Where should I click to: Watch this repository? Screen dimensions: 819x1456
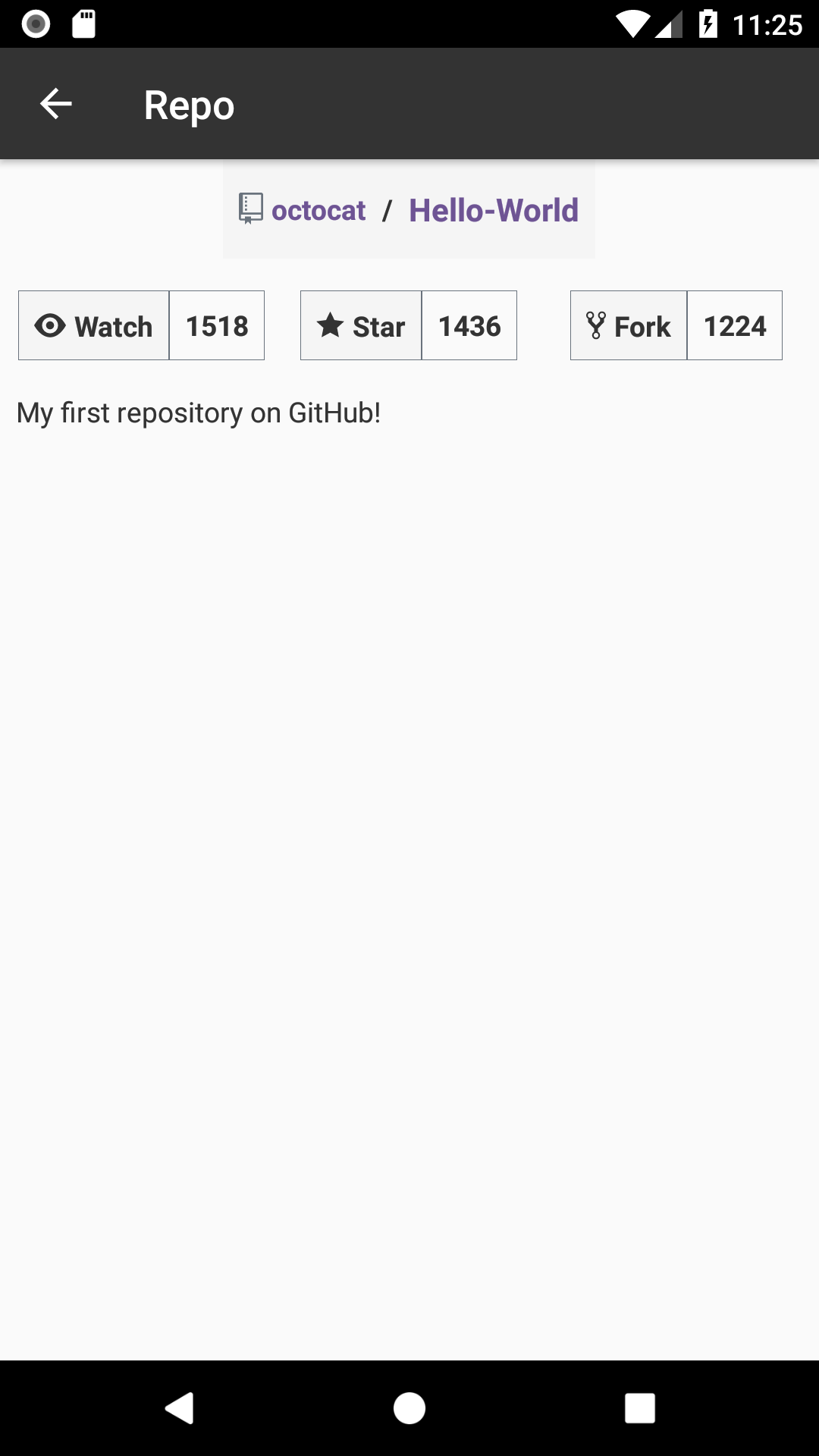[94, 325]
